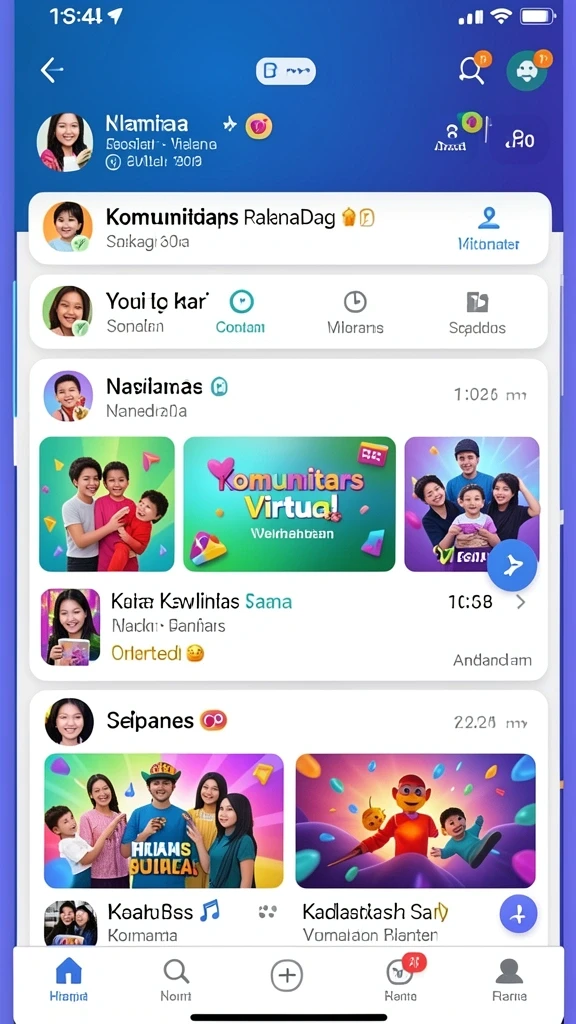Open the Kelar Kawlinlas Sama row
This screenshot has width=576, height=1024.
[x=288, y=626]
